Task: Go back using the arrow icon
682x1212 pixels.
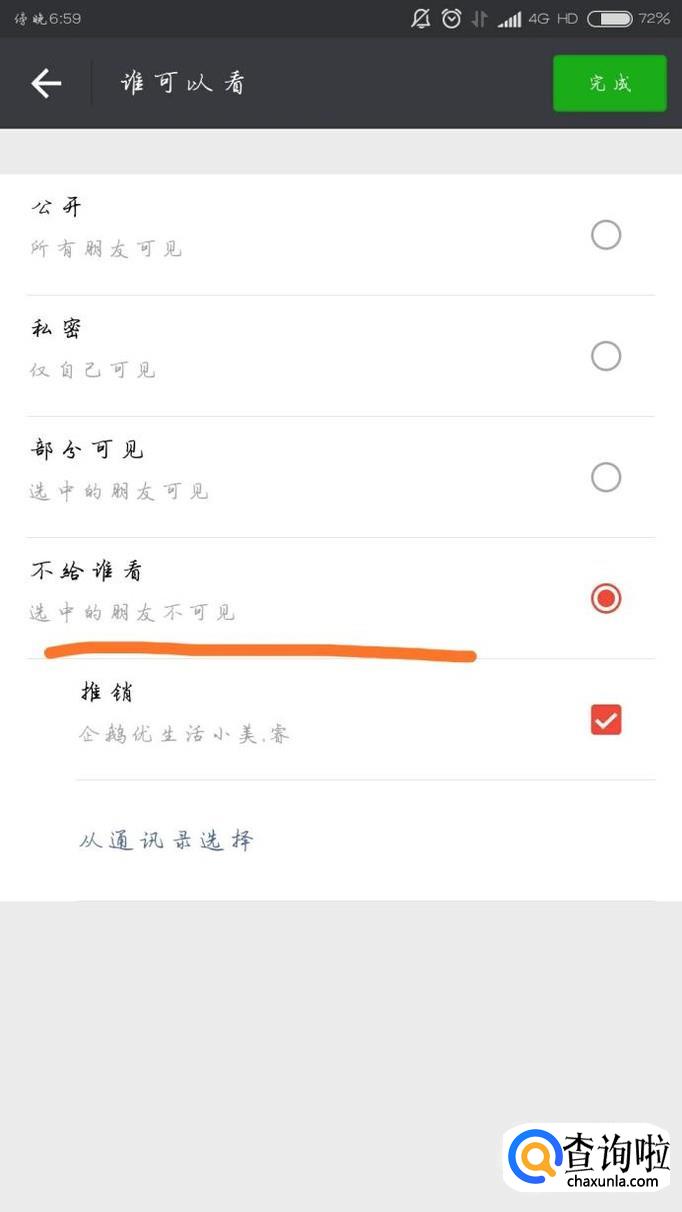Action: pyautogui.click(x=46, y=84)
